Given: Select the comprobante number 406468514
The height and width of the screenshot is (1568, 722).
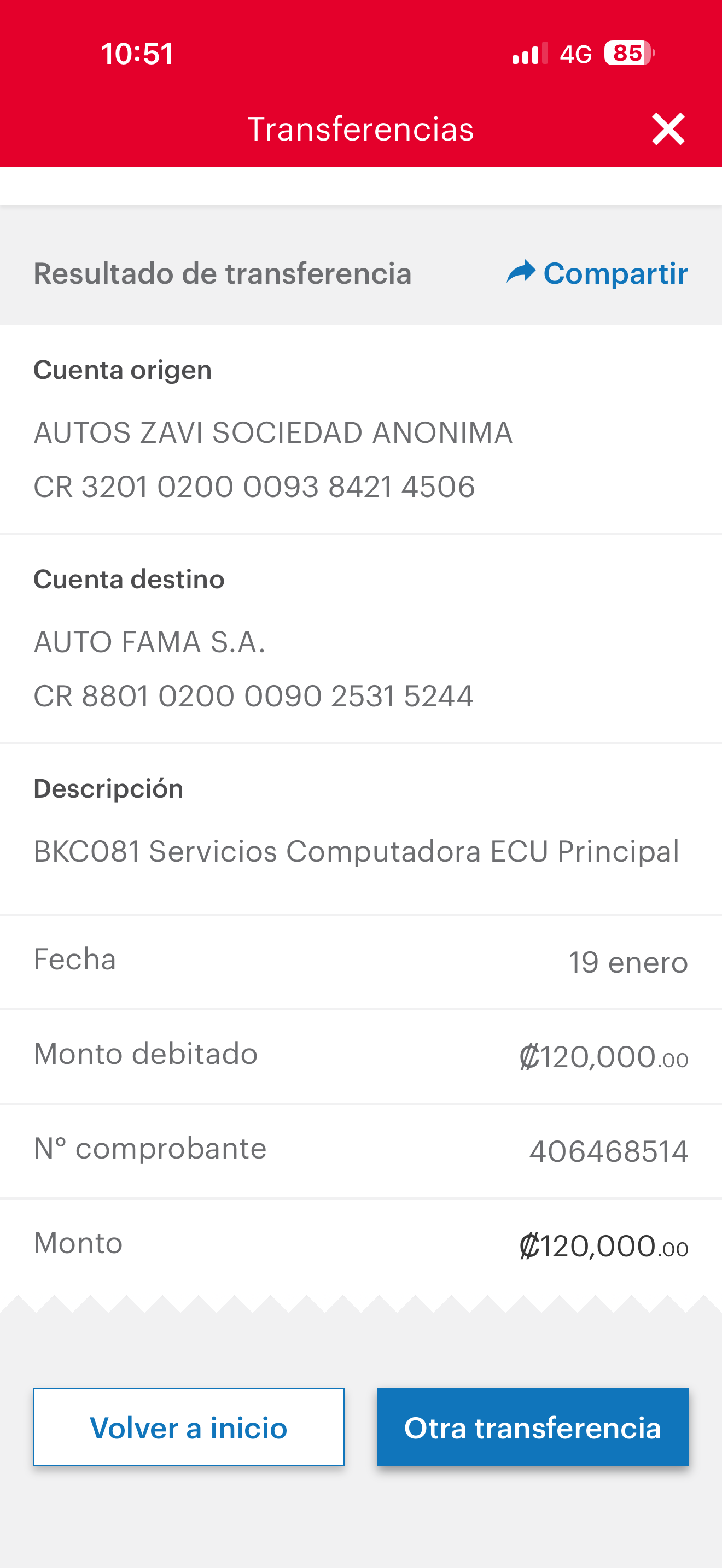Looking at the screenshot, I should point(609,1149).
